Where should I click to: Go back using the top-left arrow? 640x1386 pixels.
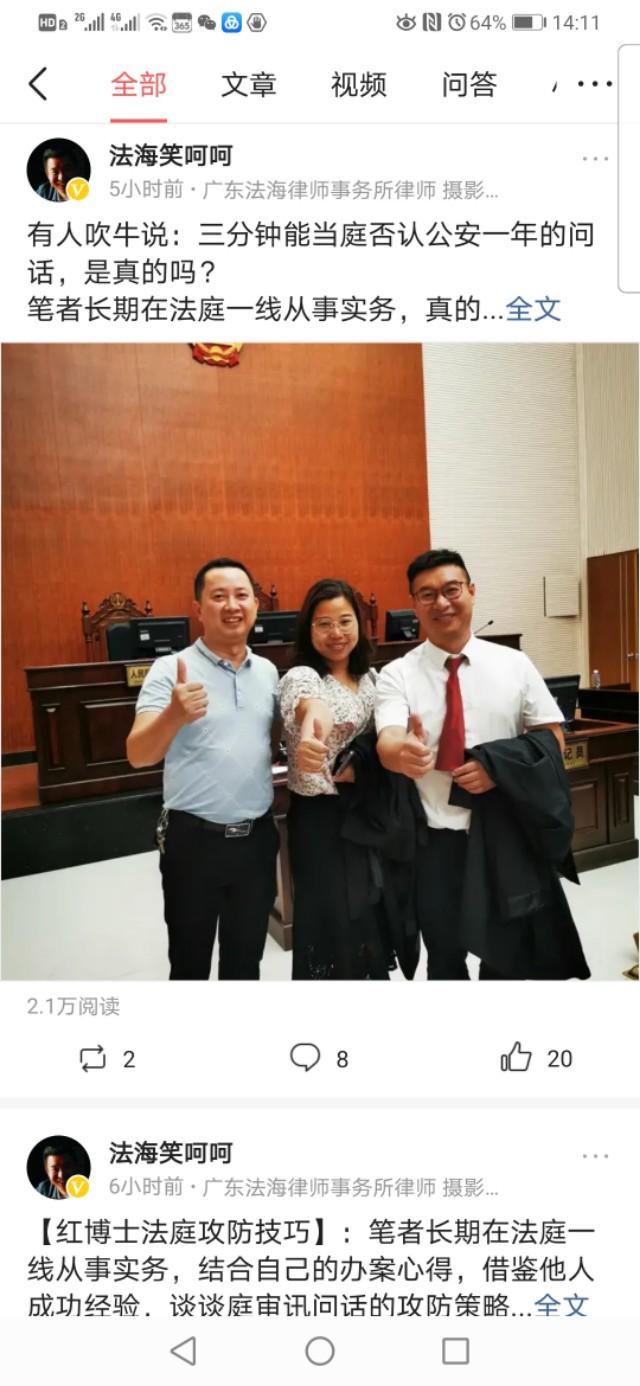(38, 84)
